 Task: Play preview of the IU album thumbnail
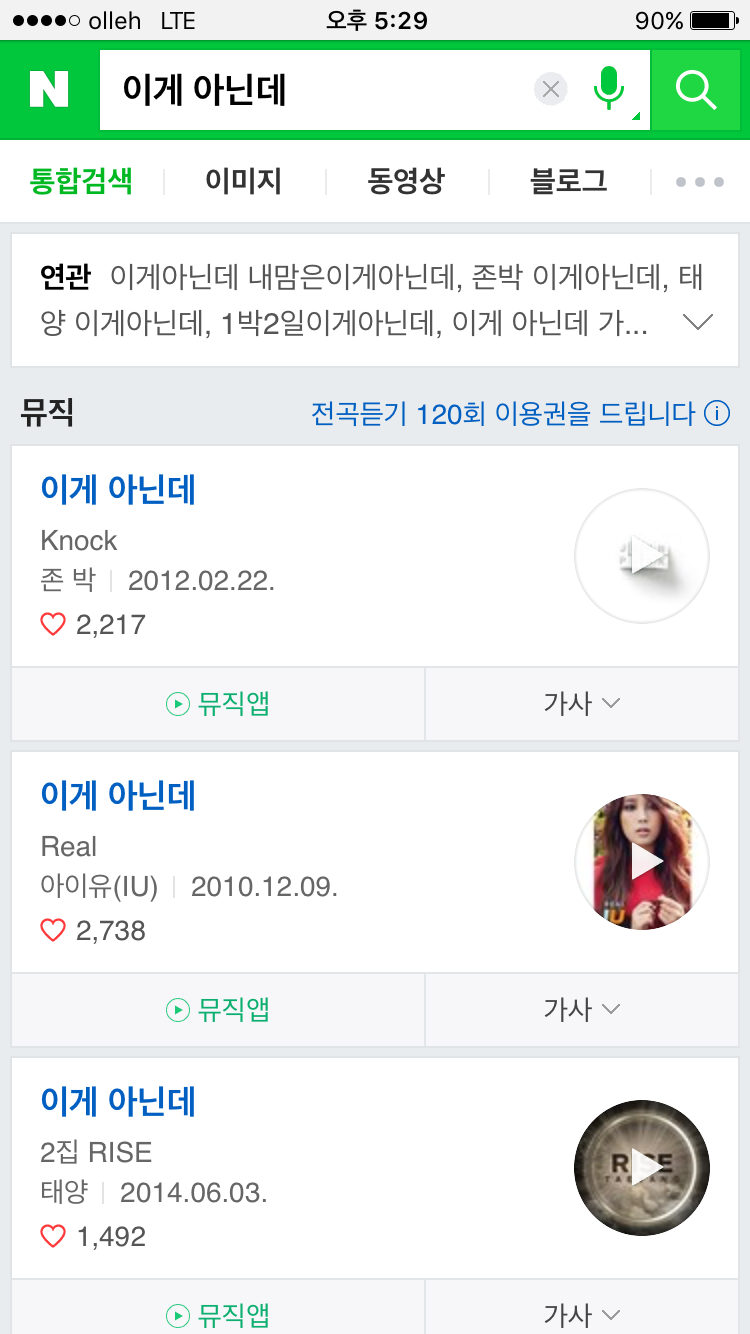tap(641, 860)
